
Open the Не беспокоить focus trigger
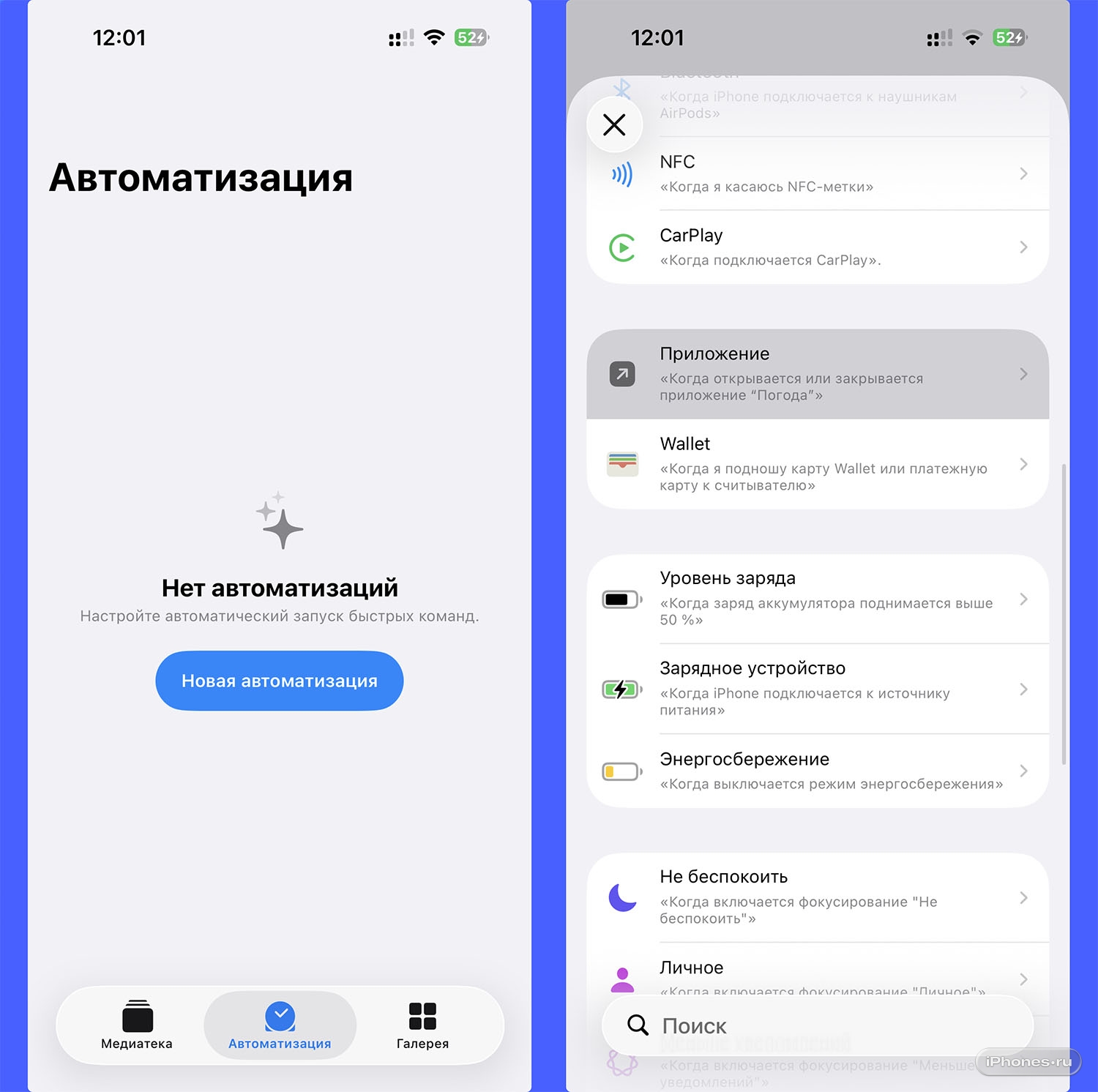(x=817, y=897)
